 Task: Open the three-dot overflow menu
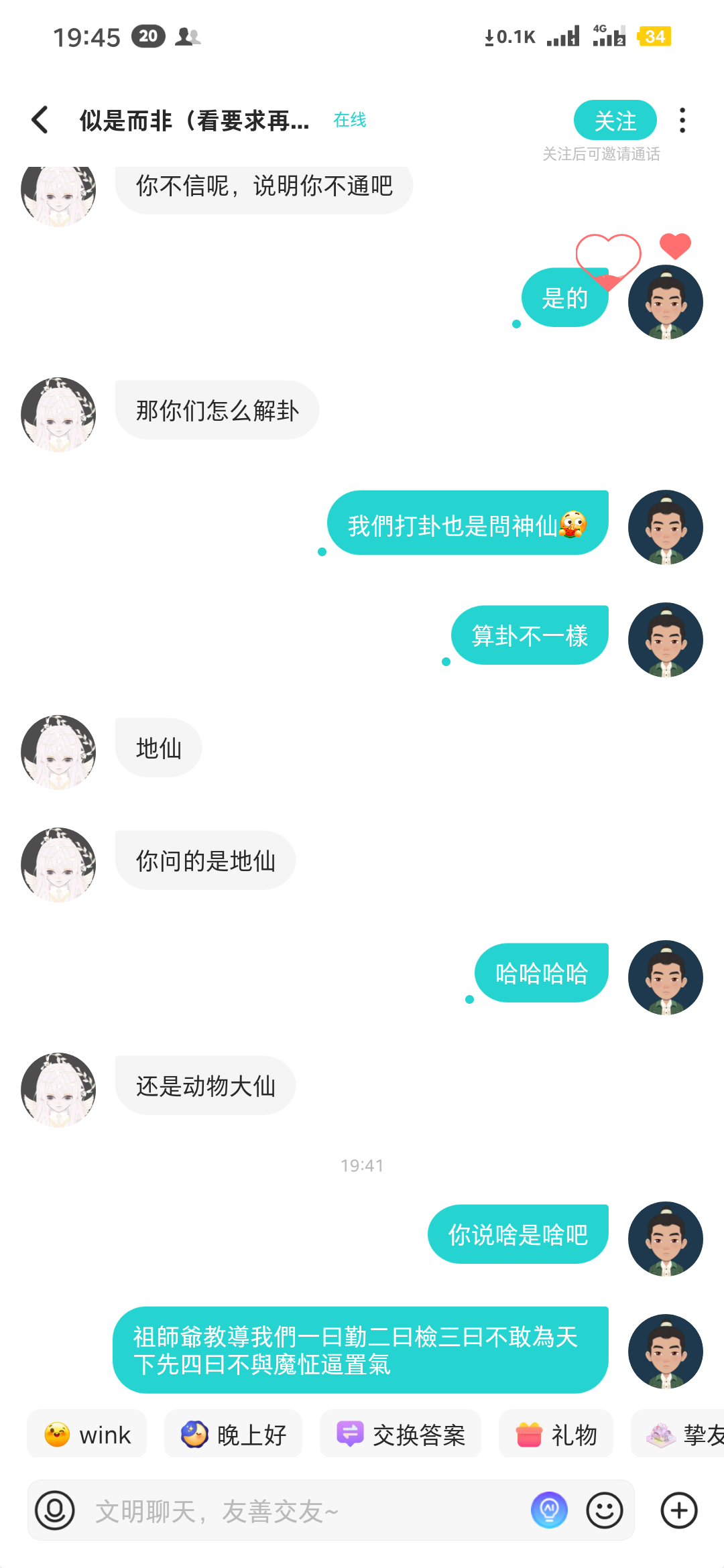(682, 121)
